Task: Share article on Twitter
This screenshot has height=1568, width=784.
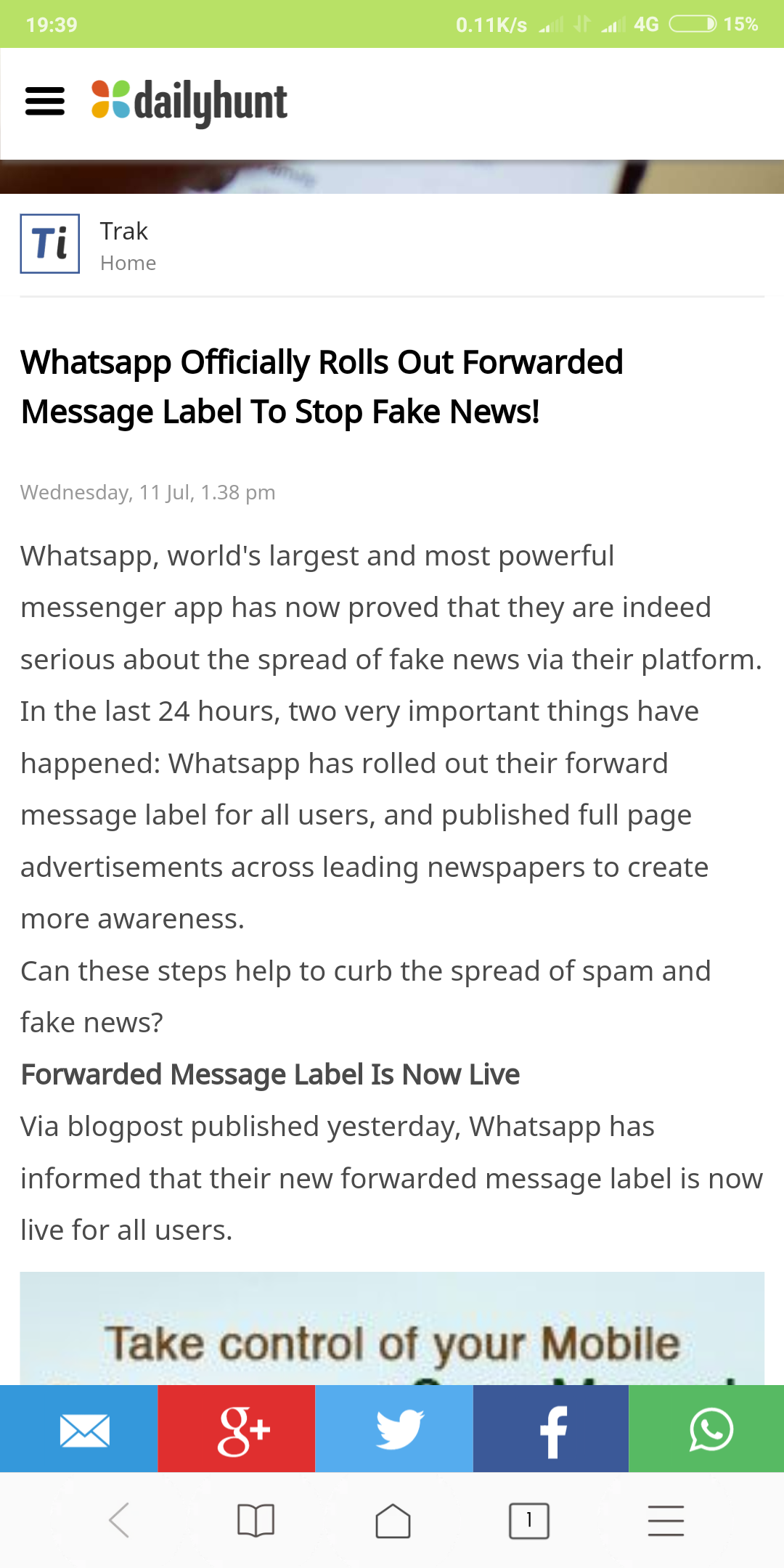Action: tap(394, 1429)
